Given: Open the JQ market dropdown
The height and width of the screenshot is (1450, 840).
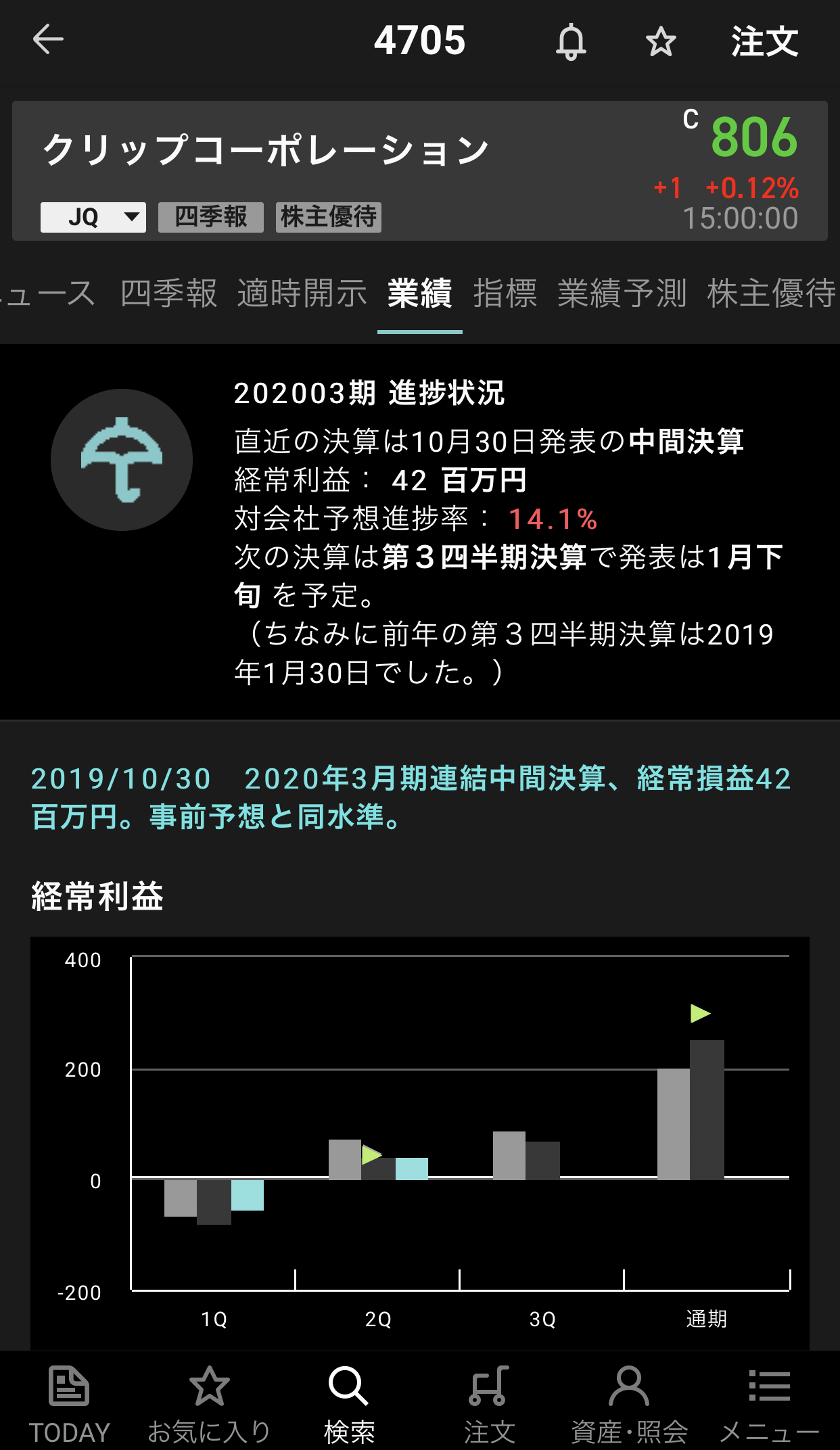Looking at the screenshot, I should tap(93, 217).
